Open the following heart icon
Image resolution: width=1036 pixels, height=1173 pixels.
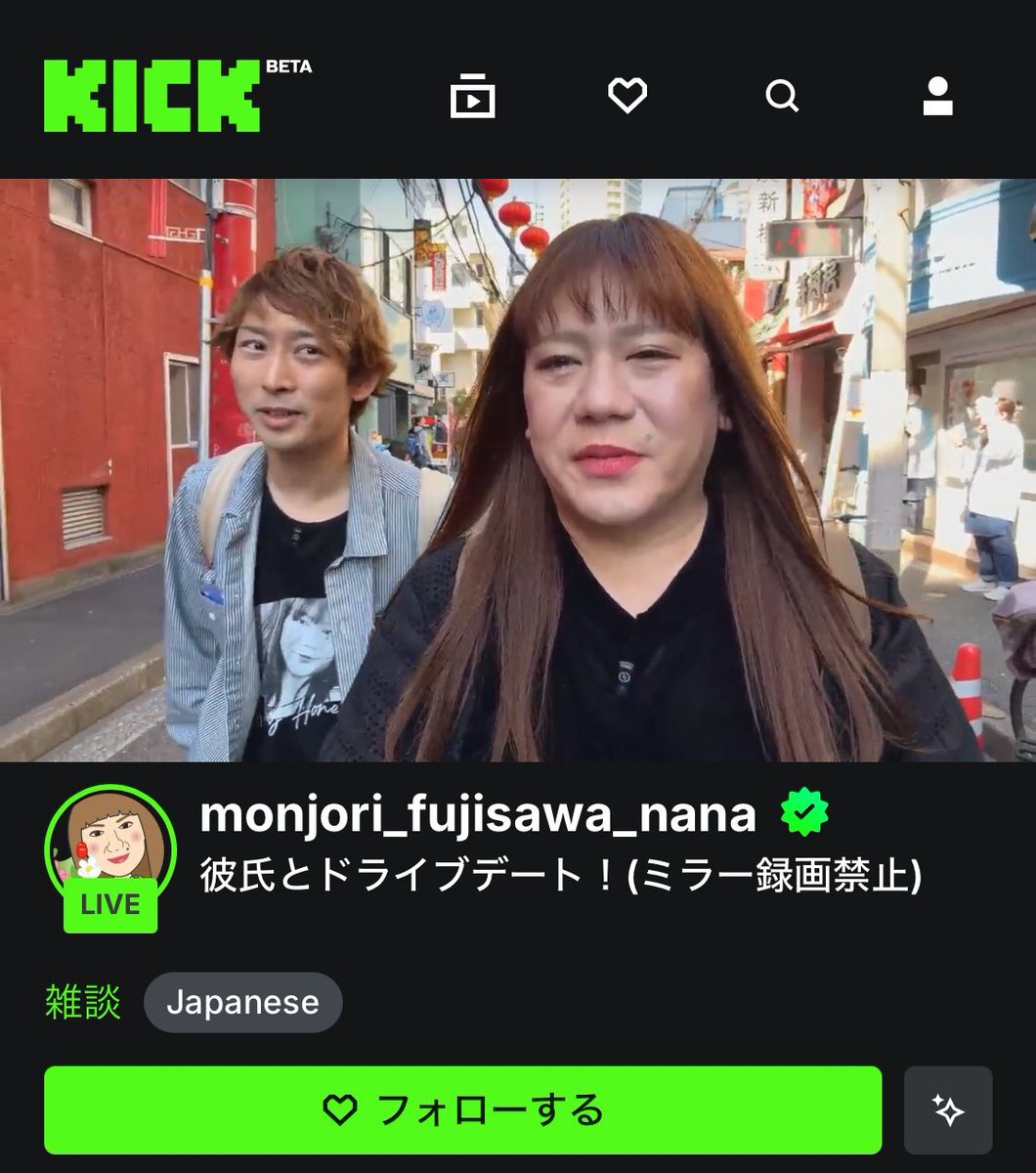[627, 96]
